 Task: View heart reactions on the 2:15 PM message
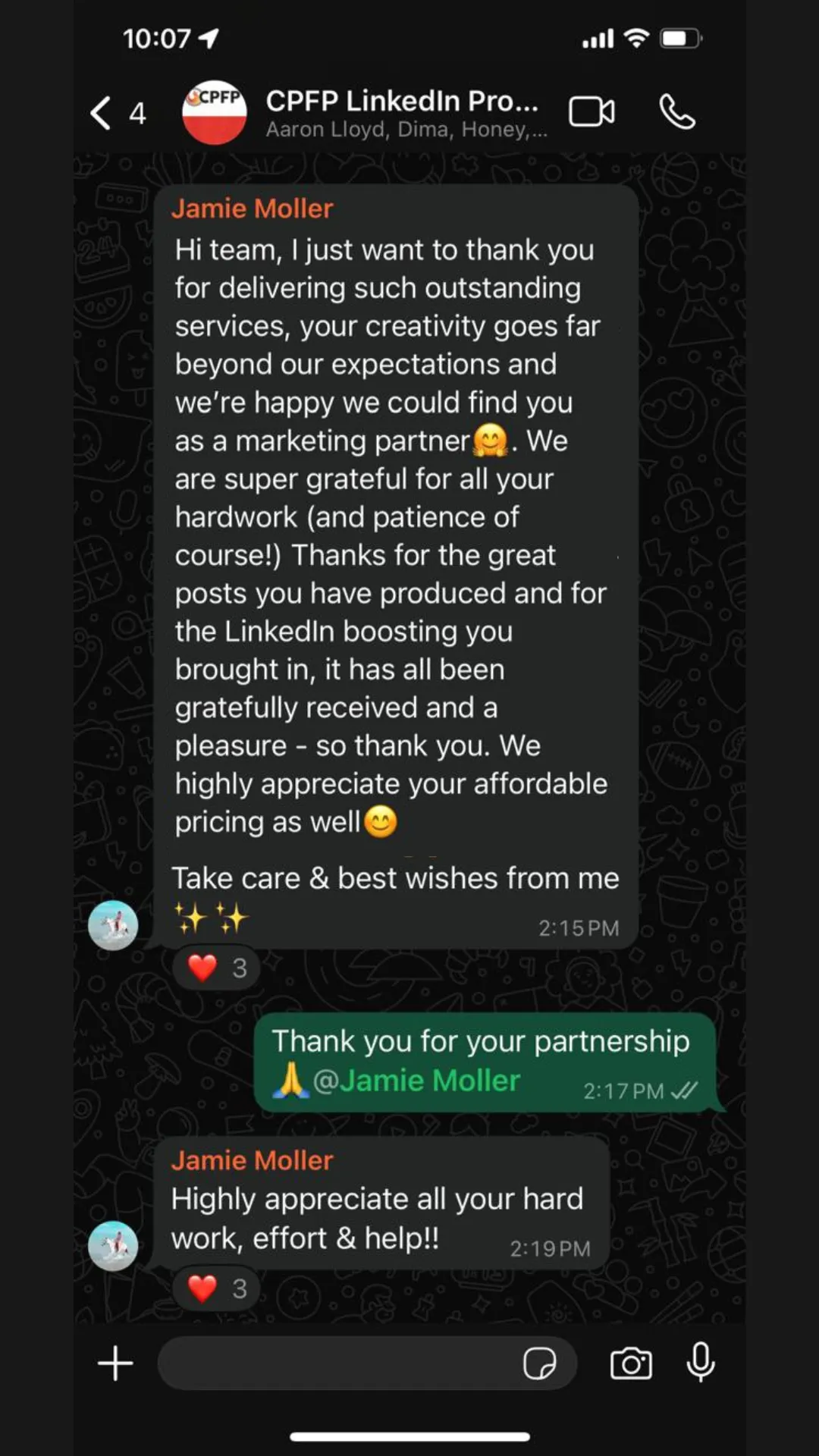point(217,968)
